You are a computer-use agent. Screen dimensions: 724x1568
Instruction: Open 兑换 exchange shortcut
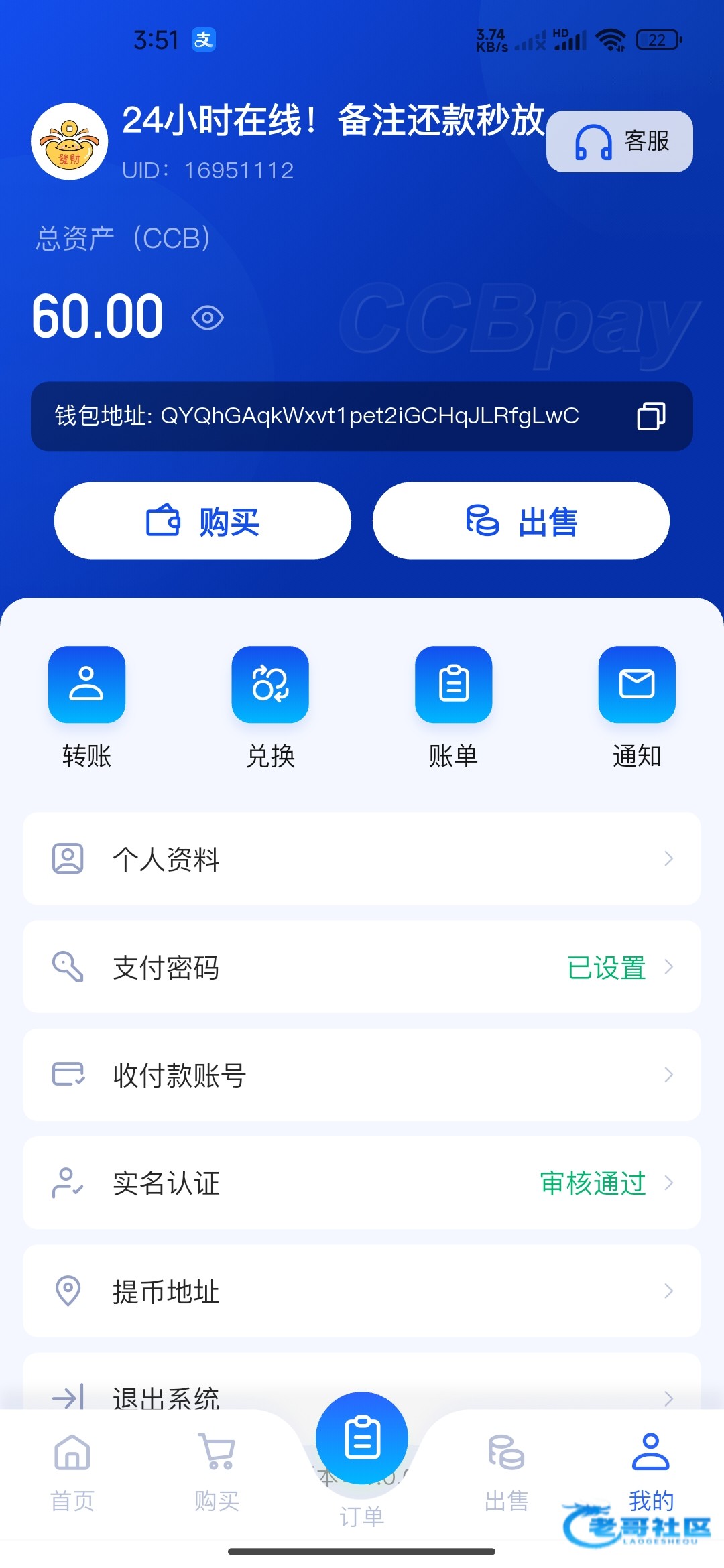[270, 685]
